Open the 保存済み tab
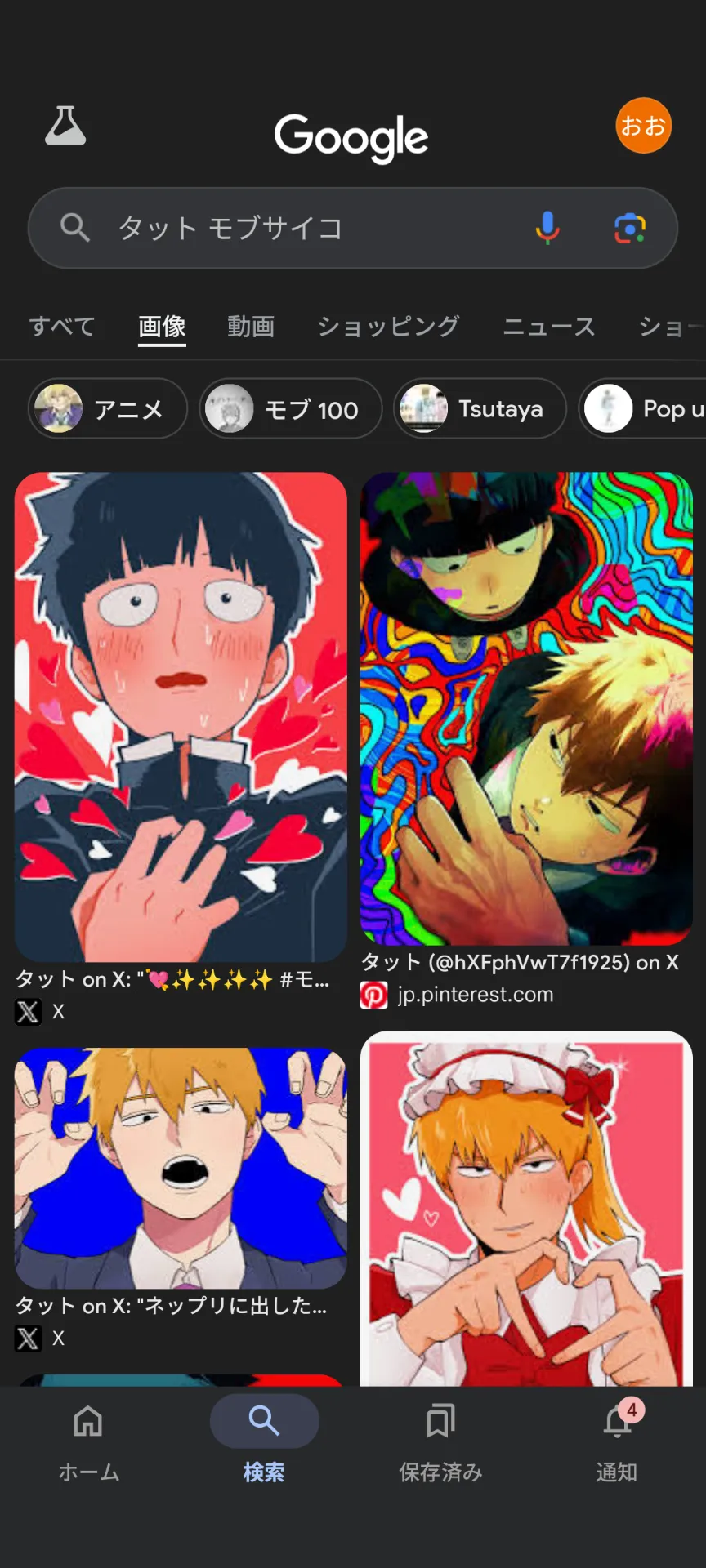 tap(440, 1440)
